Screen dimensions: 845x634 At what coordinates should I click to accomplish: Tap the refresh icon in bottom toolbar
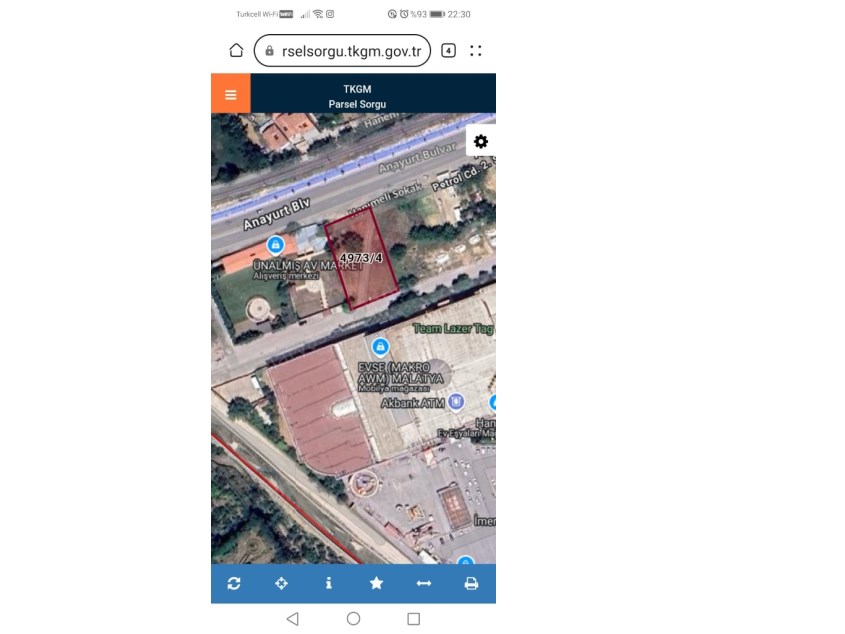point(234,583)
